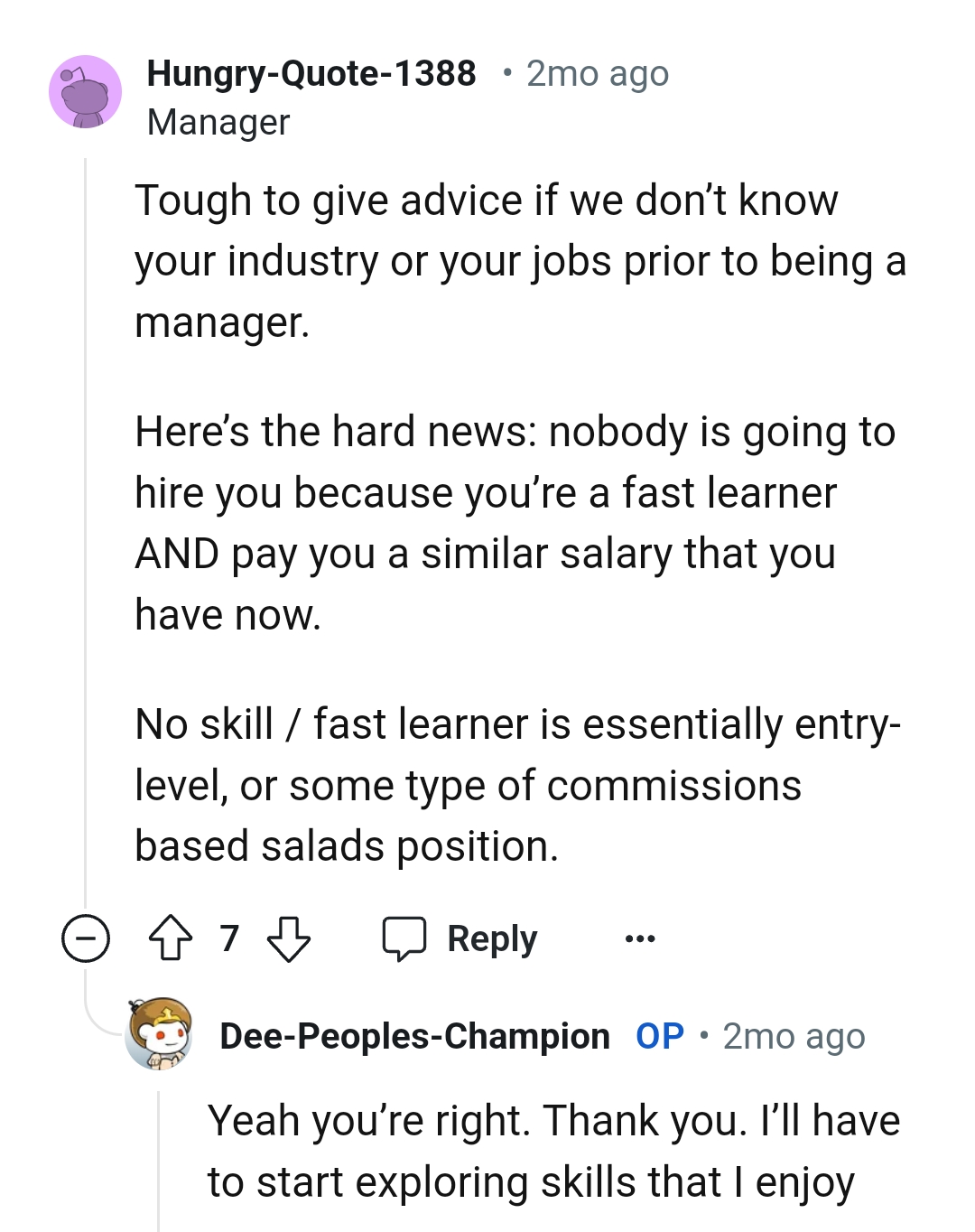
Task: Upvote Hungry-Quote-1388's comment
Action: point(170,938)
